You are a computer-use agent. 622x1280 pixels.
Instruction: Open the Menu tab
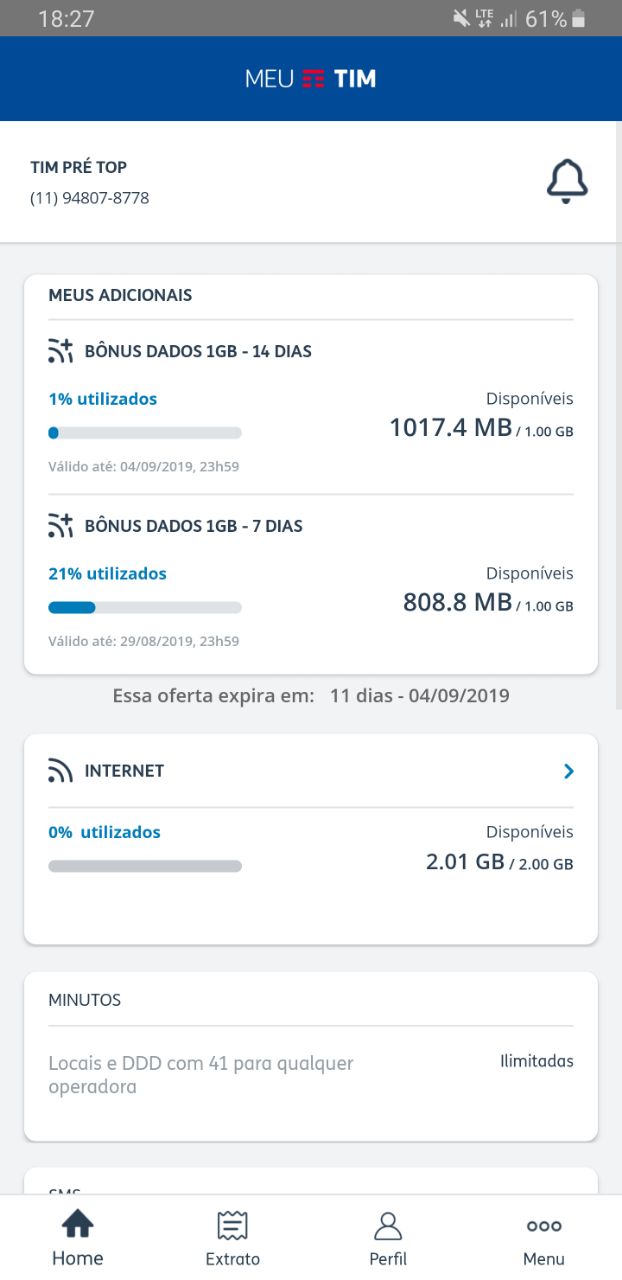[x=544, y=1239]
